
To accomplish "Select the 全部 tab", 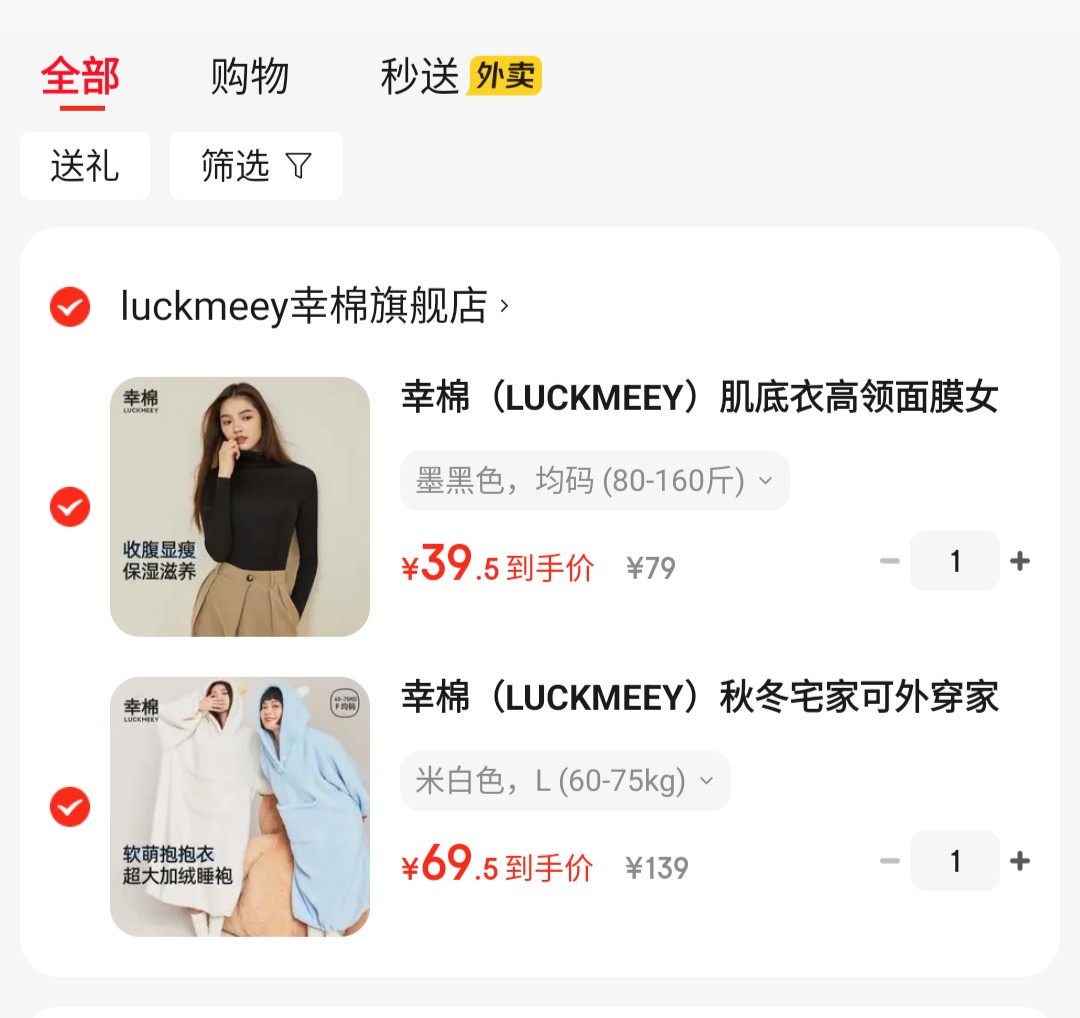I will 80,77.
